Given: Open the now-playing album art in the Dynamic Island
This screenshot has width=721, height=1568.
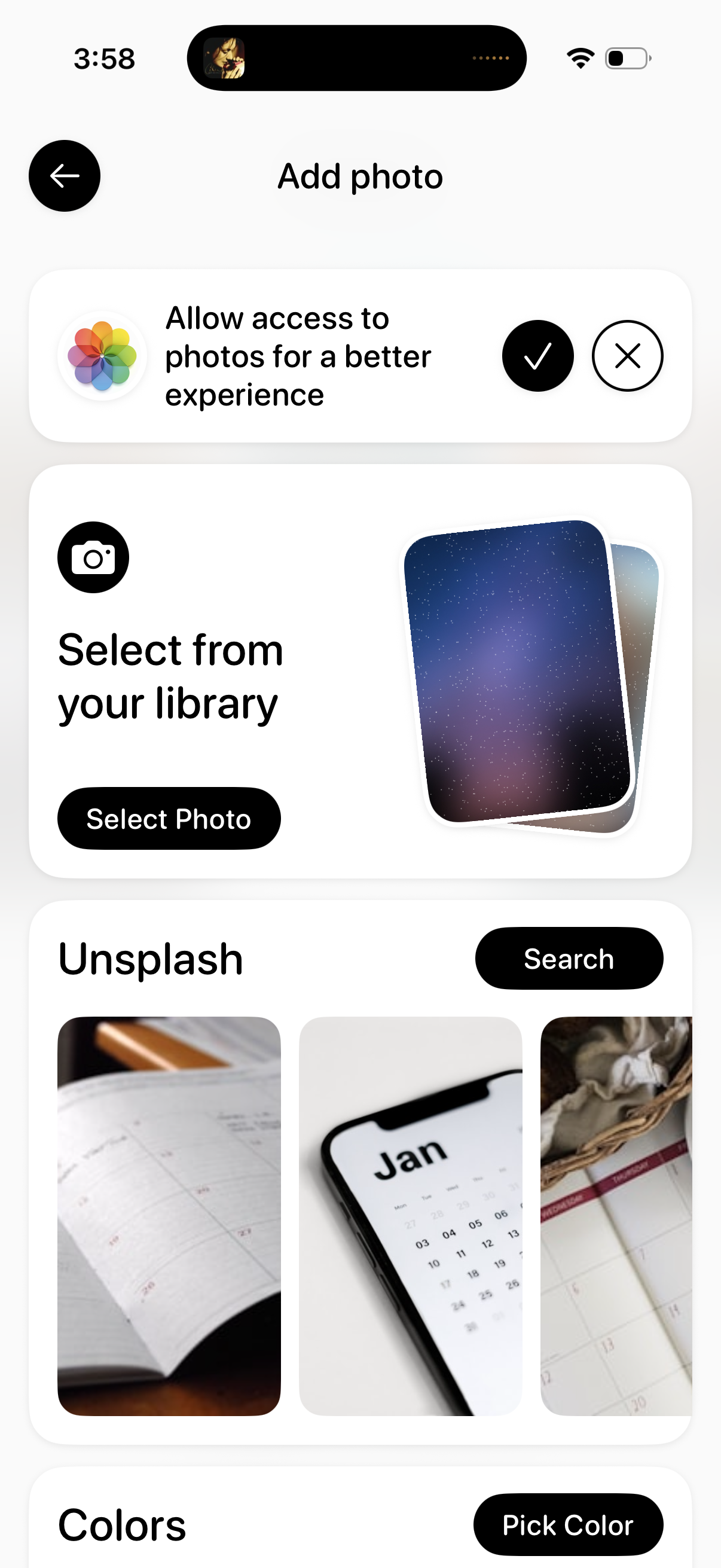Looking at the screenshot, I should [x=224, y=59].
